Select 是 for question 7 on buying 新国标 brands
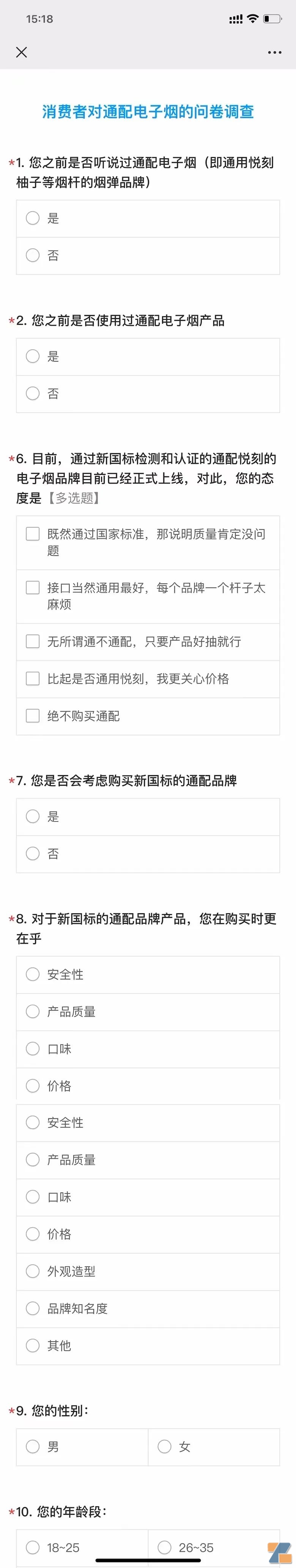Image resolution: width=296 pixels, height=1568 pixels. point(33,816)
